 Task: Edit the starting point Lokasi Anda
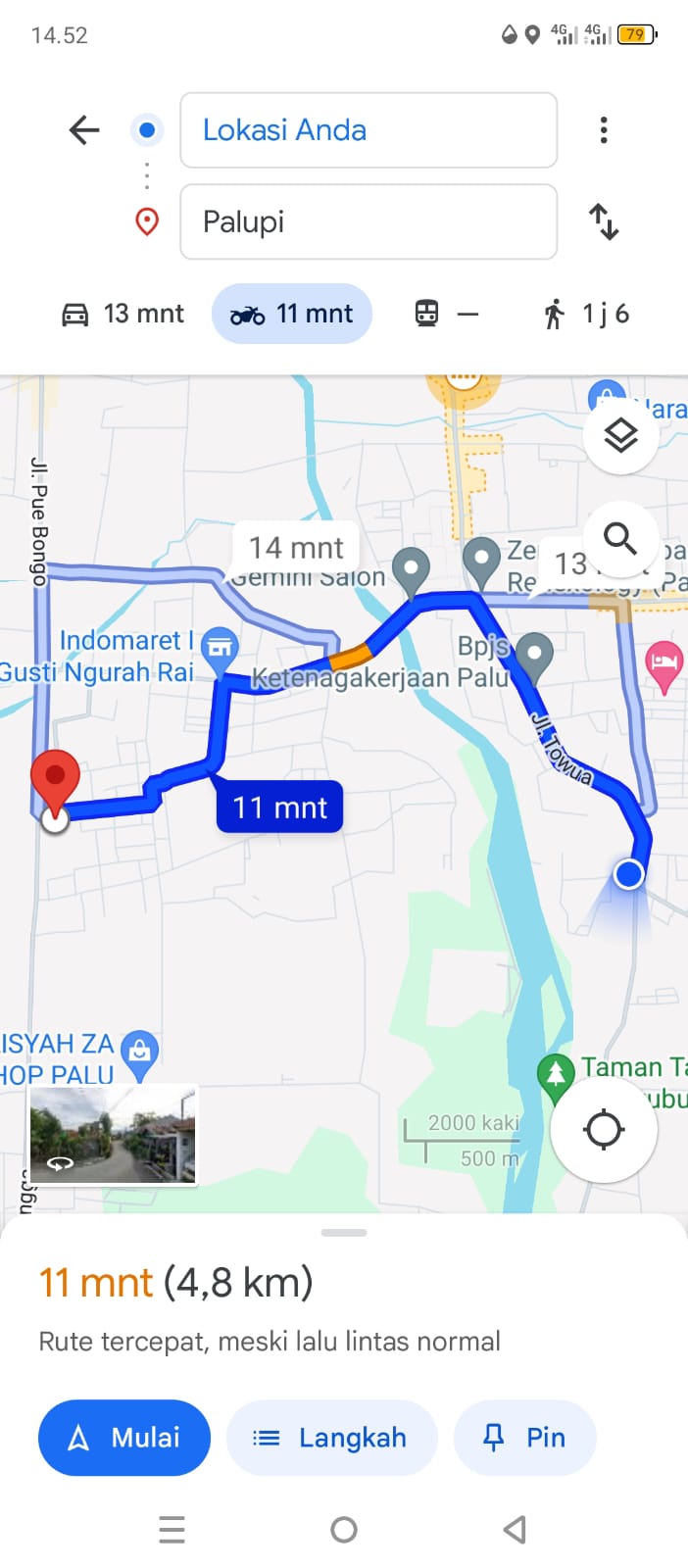click(x=369, y=130)
